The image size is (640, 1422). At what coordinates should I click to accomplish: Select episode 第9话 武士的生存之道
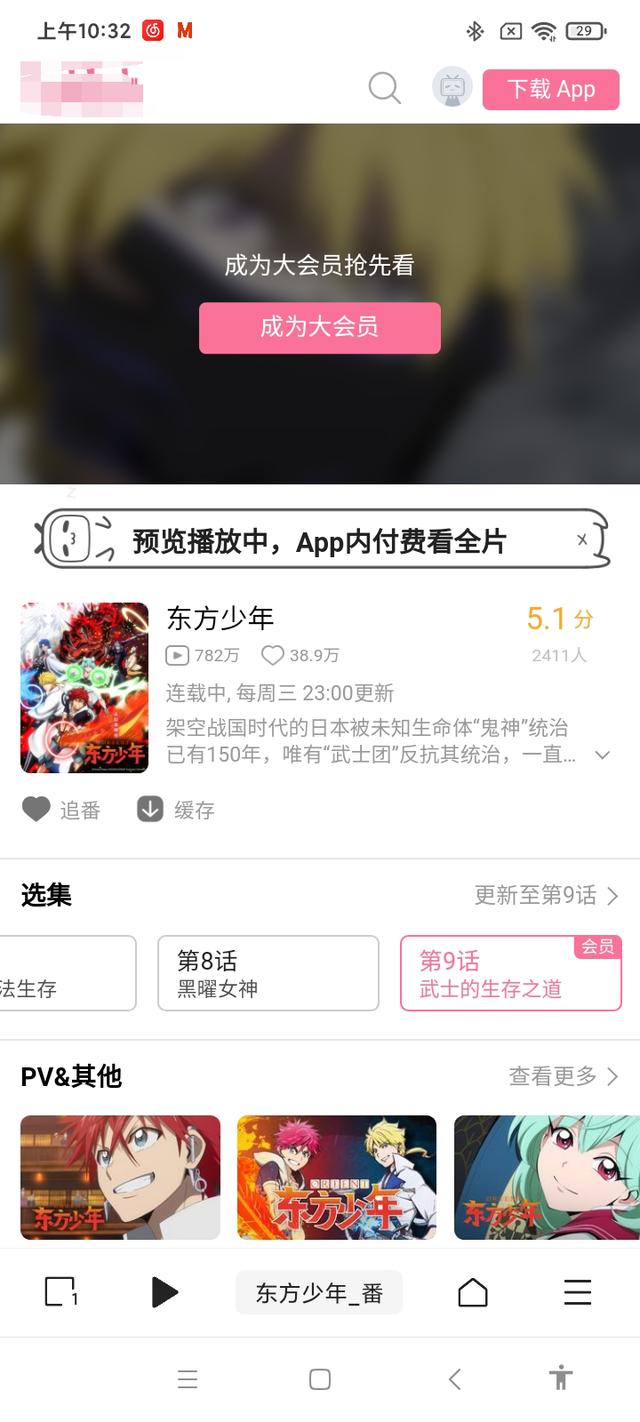tap(511, 973)
